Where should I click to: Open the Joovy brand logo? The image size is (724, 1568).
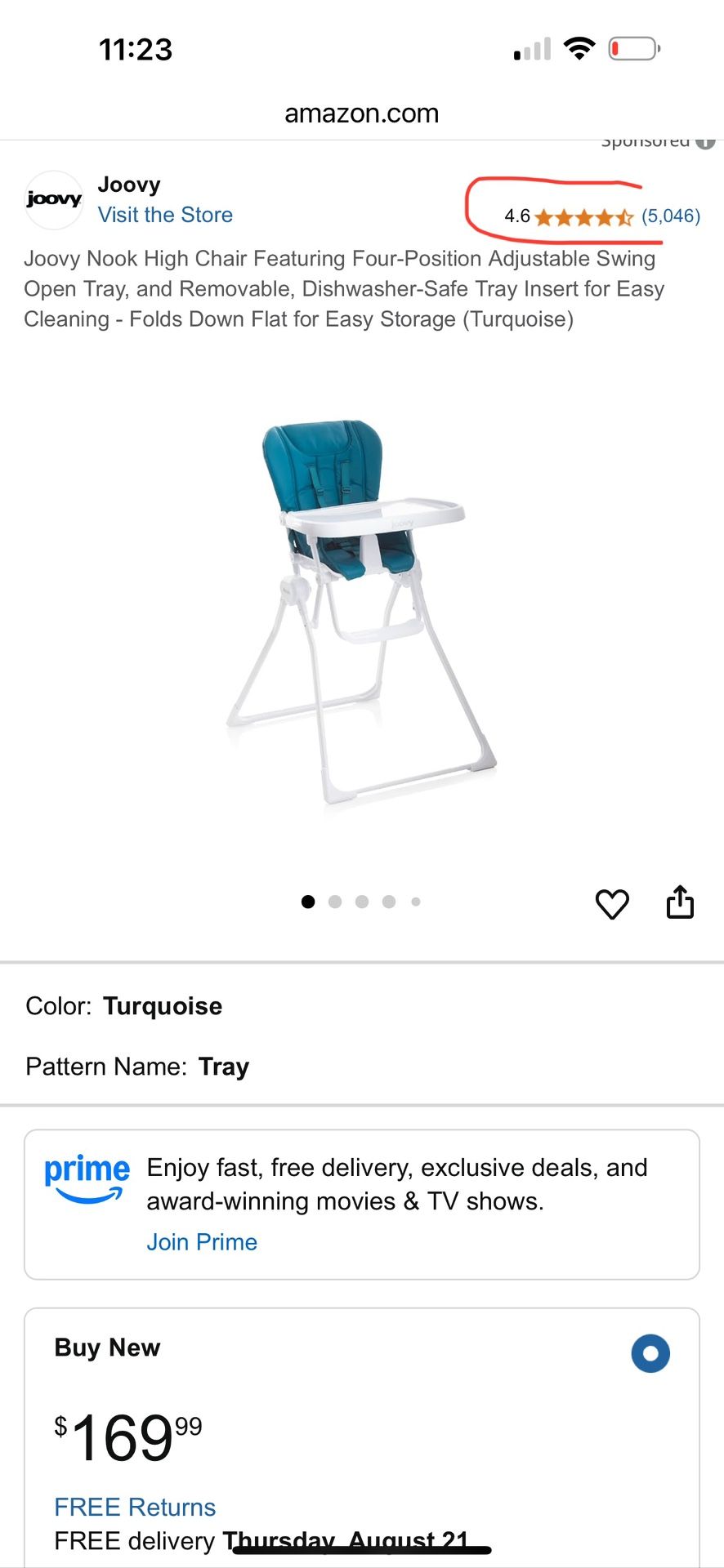(x=53, y=199)
